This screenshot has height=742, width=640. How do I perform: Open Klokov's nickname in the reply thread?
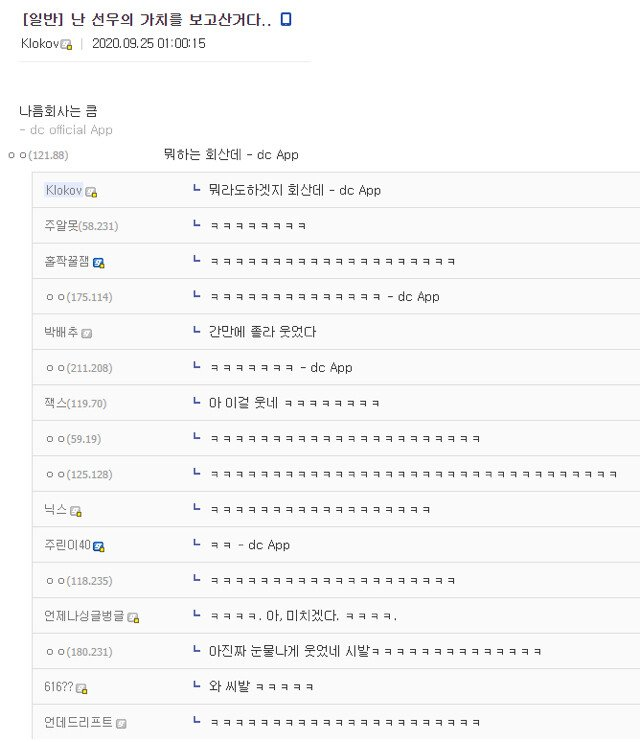click(x=64, y=190)
